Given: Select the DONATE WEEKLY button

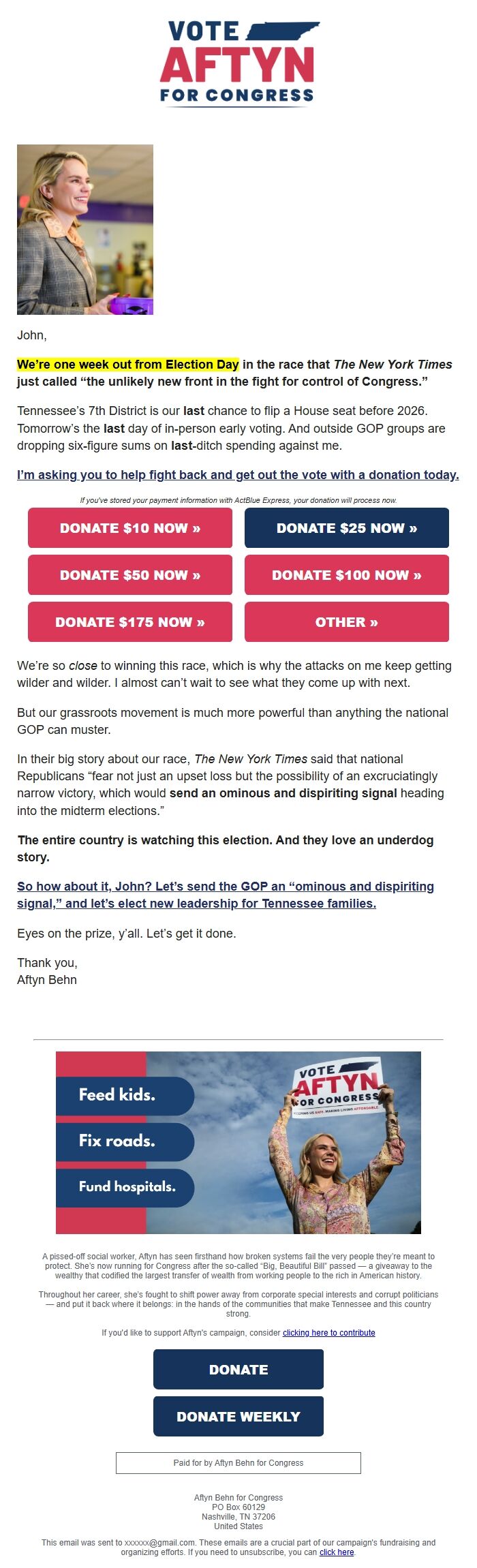Looking at the screenshot, I should click(238, 1416).
